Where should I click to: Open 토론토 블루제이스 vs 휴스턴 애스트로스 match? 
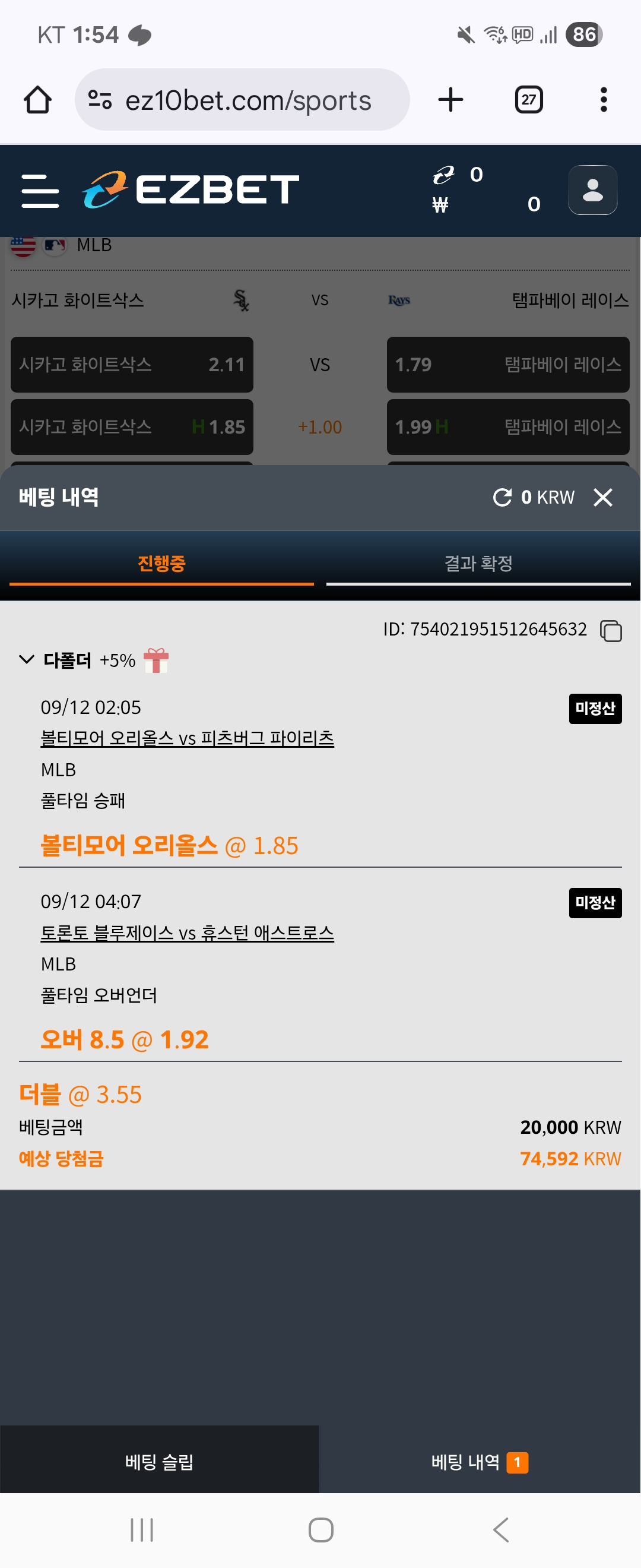click(x=188, y=932)
